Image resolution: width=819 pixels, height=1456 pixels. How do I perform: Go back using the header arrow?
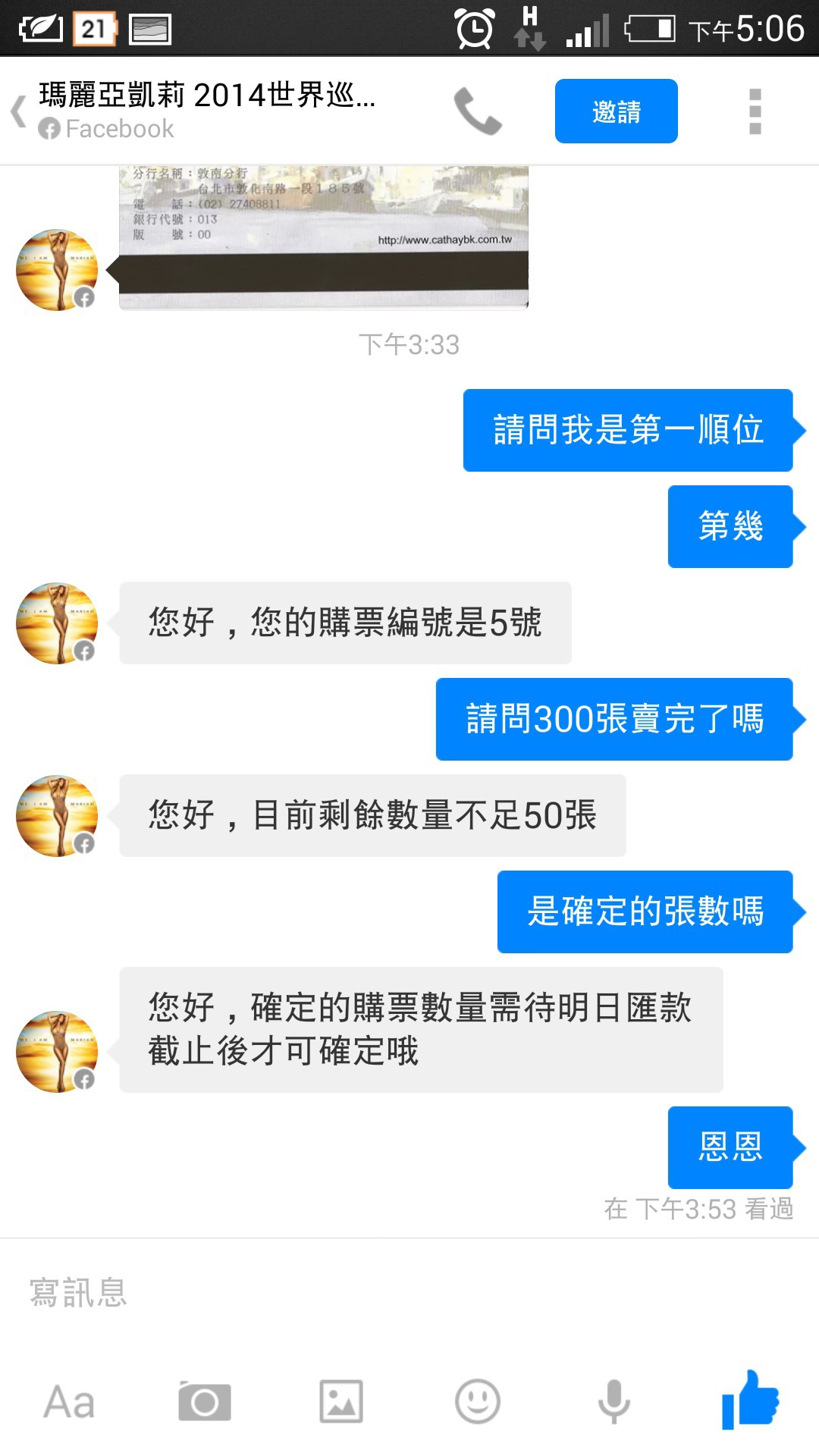19,112
